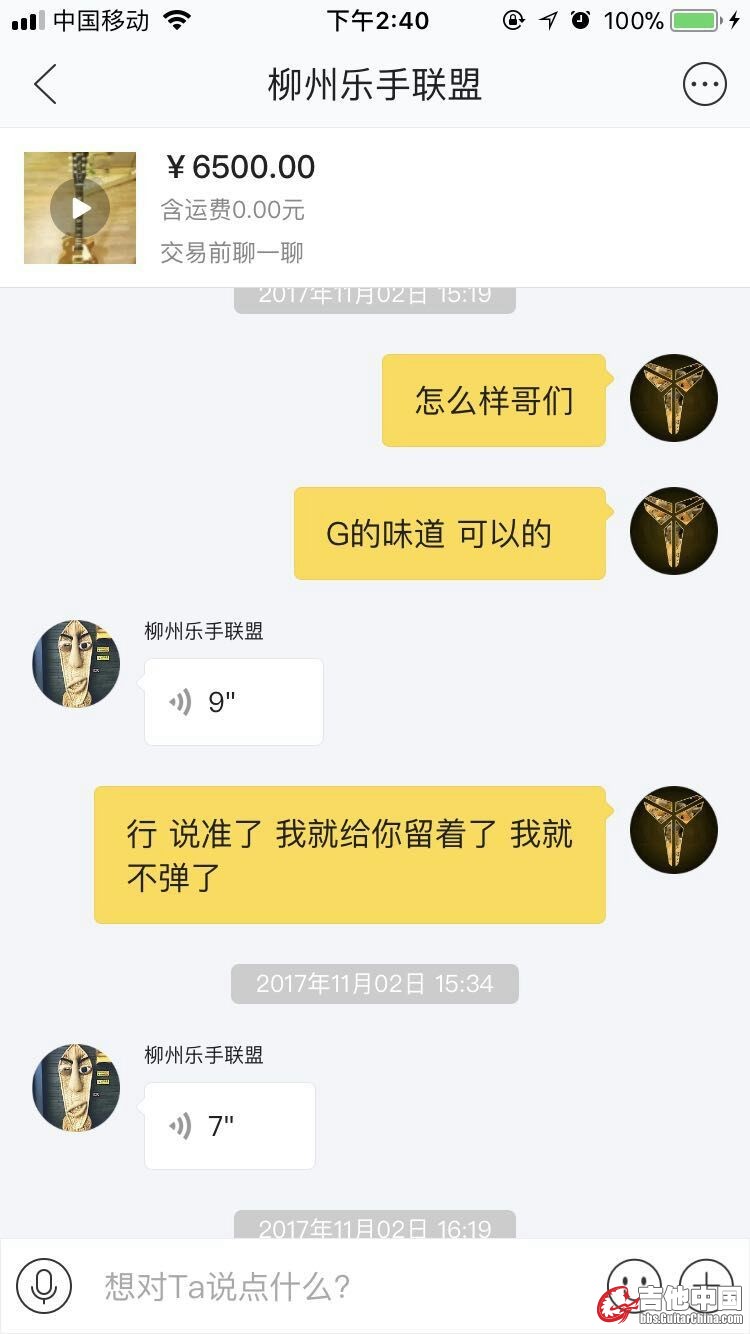The image size is (750, 1334).
Task: Tap the microphone voice input icon
Action: pos(44,1285)
